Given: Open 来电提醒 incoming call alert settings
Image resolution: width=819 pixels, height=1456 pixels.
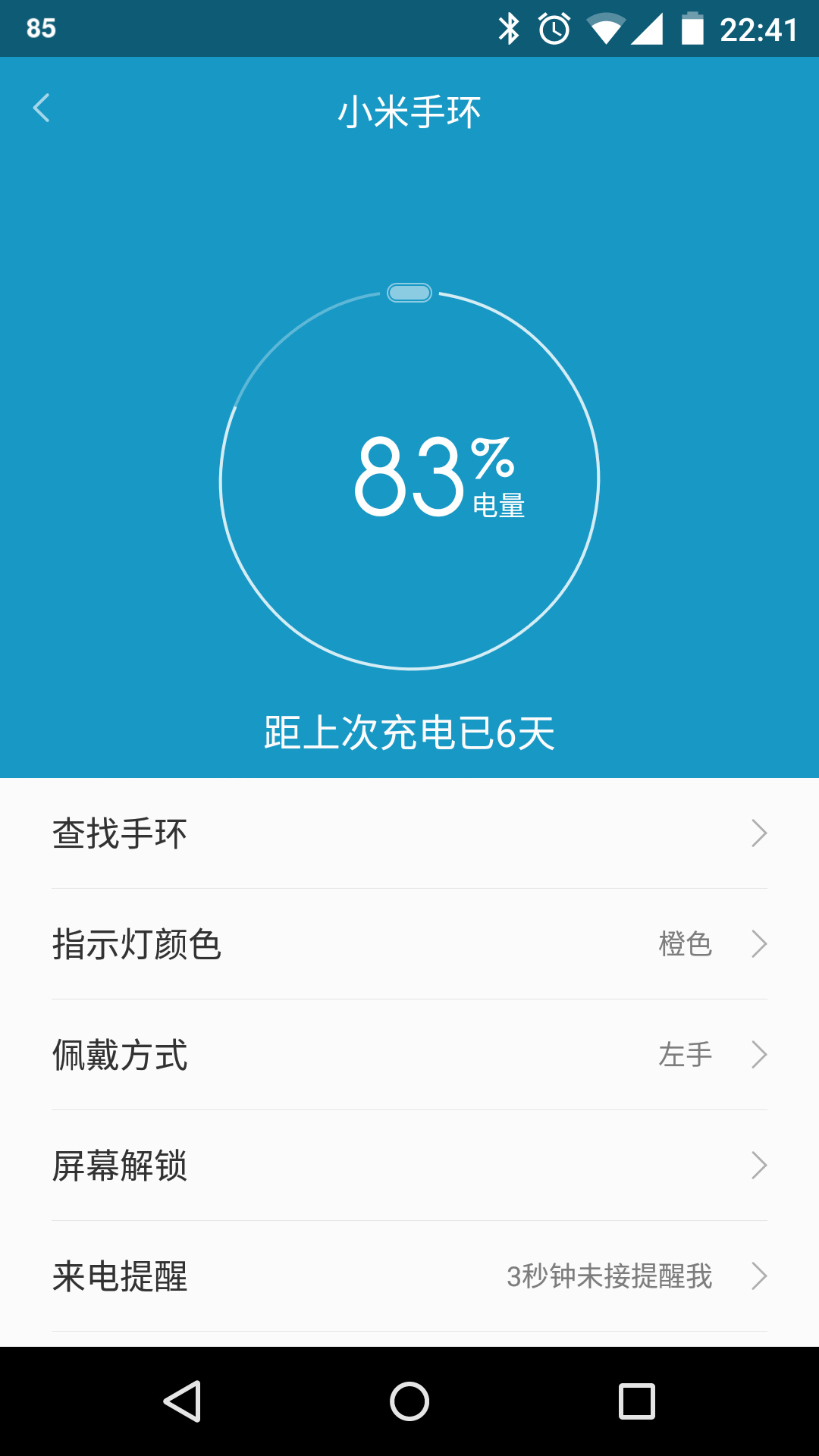Looking at the screenshot, I should pos(409,1276).
